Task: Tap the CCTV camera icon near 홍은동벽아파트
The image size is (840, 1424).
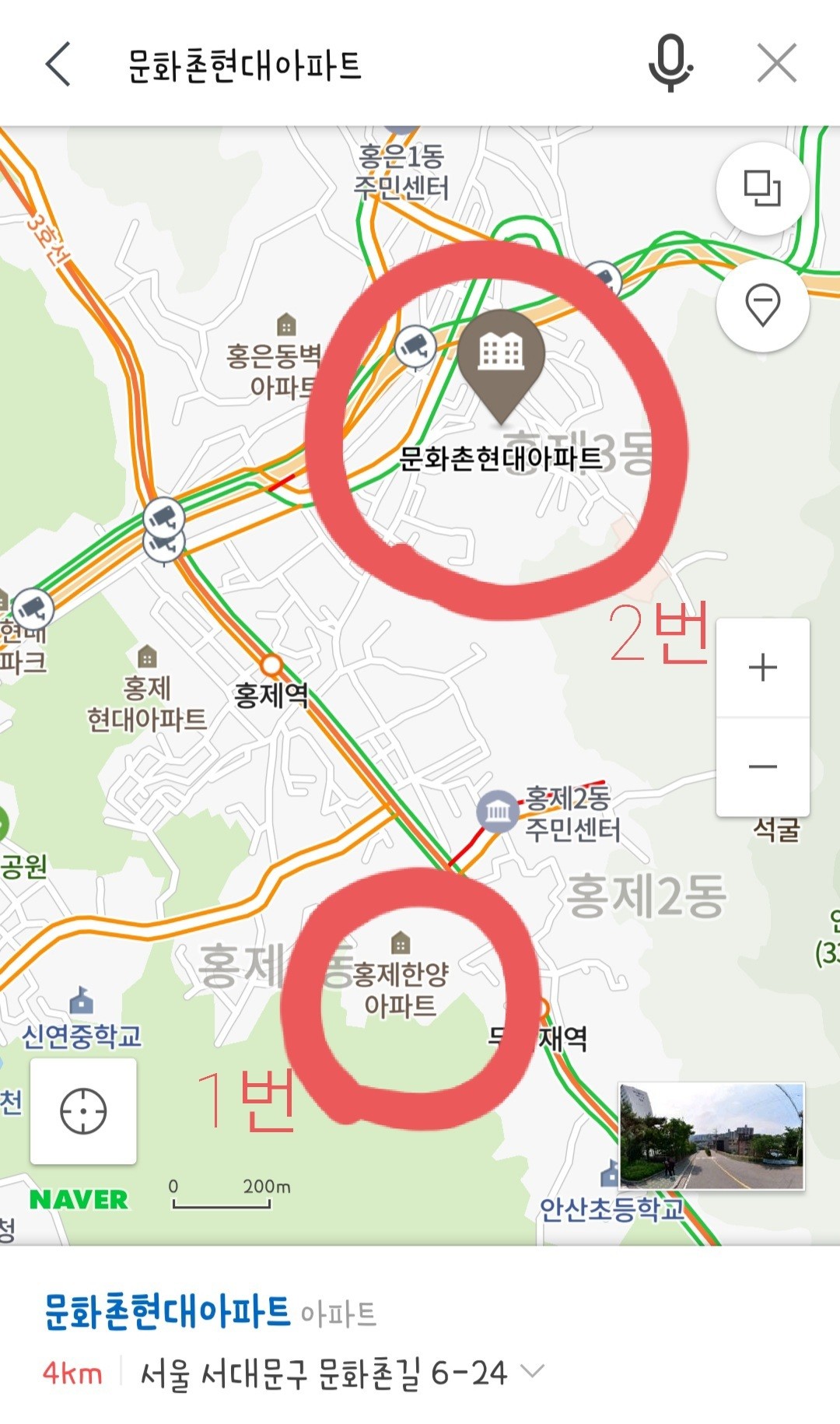Action: (x=417, y=345)
